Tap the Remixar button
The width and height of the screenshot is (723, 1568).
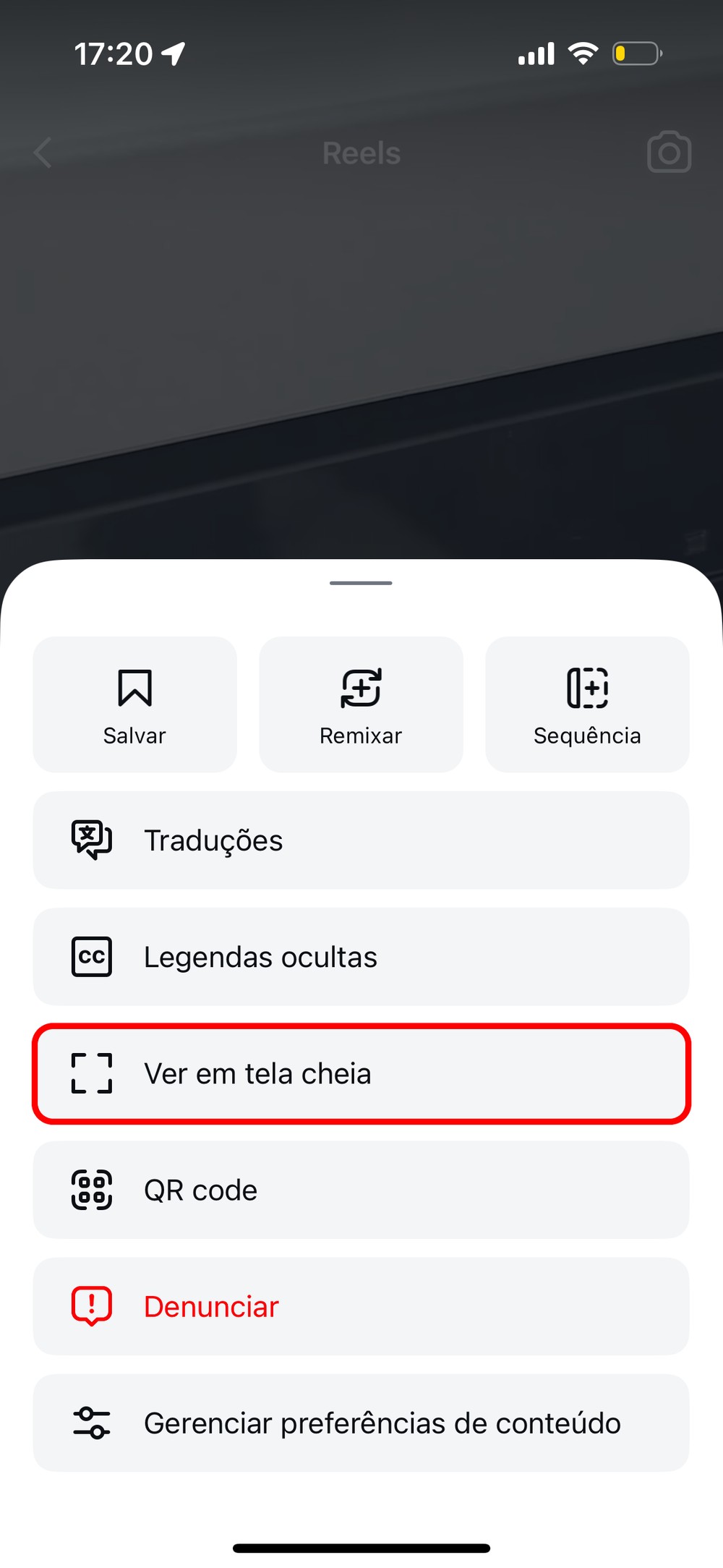tap(361, 704)
